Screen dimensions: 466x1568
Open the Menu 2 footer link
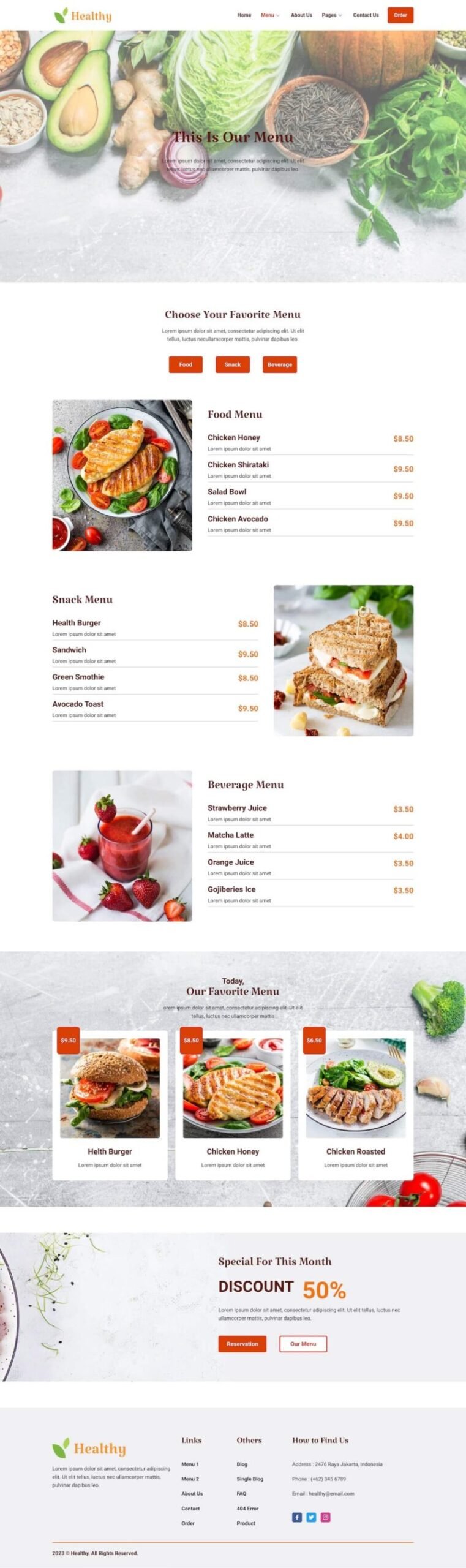coord(190,1479)
